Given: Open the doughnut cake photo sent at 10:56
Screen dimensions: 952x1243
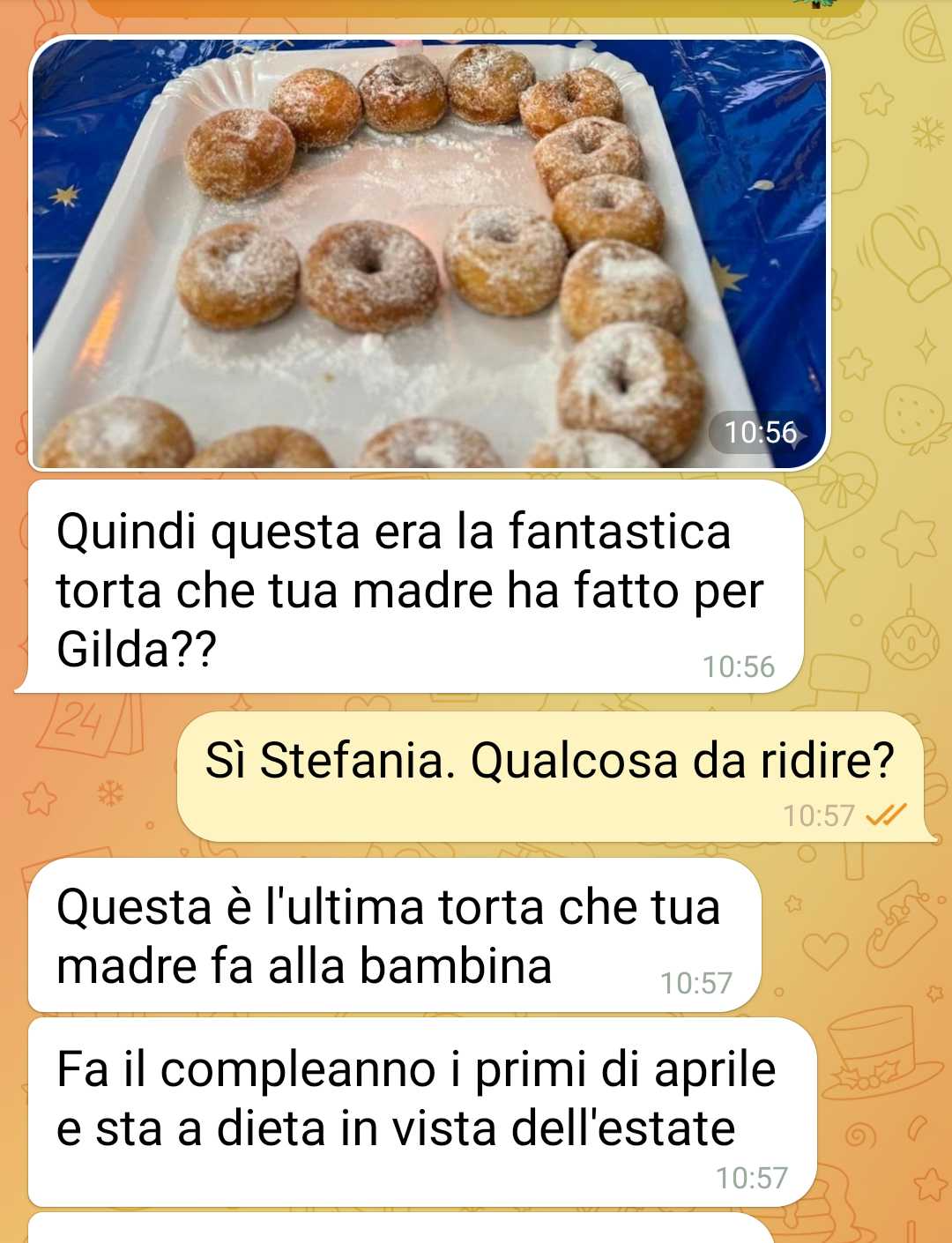Looking at the screenshot, I should [428, 254].
